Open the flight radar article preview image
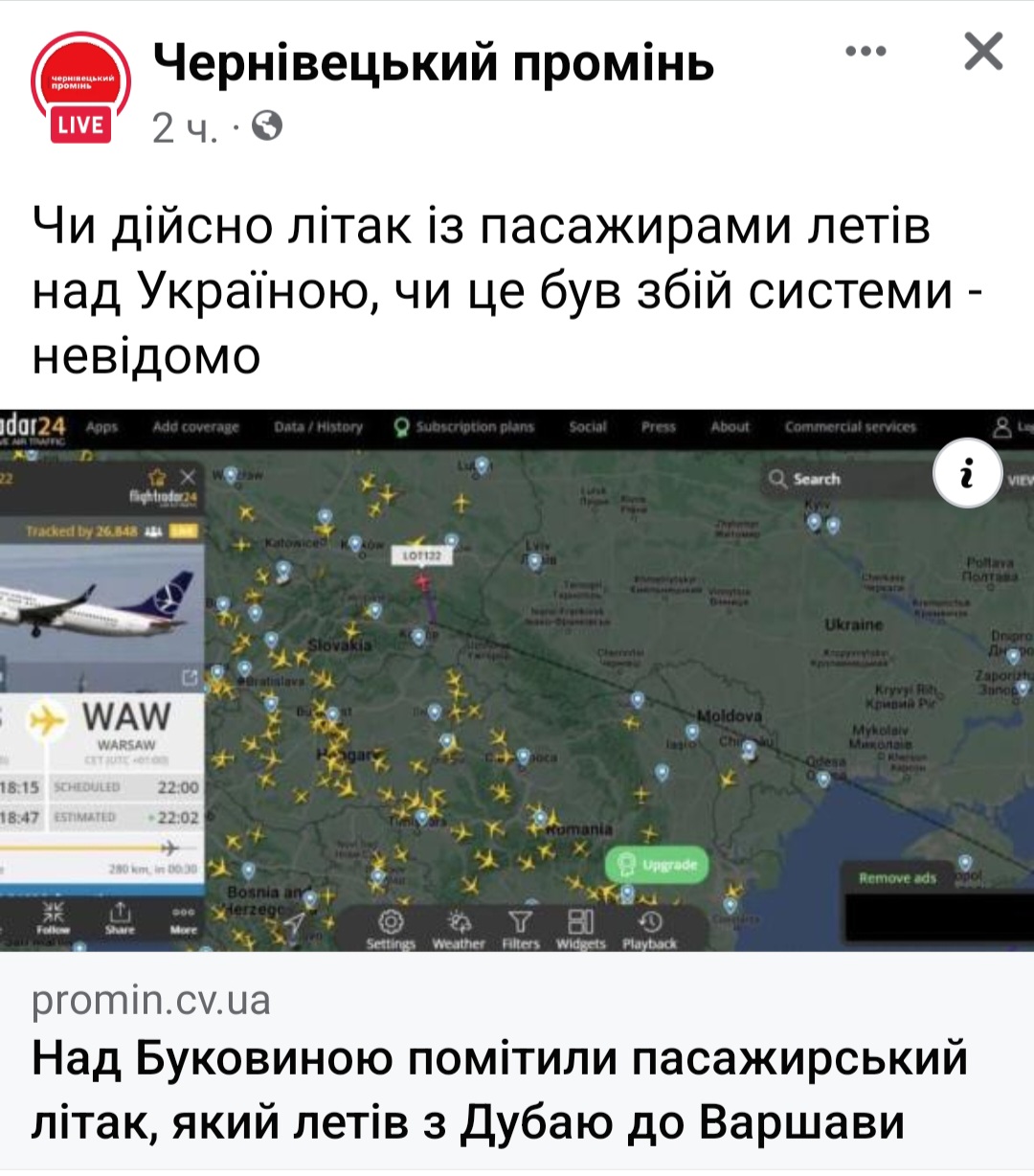The width and height of the screenshot is (1034, 1176). (517, 680)
